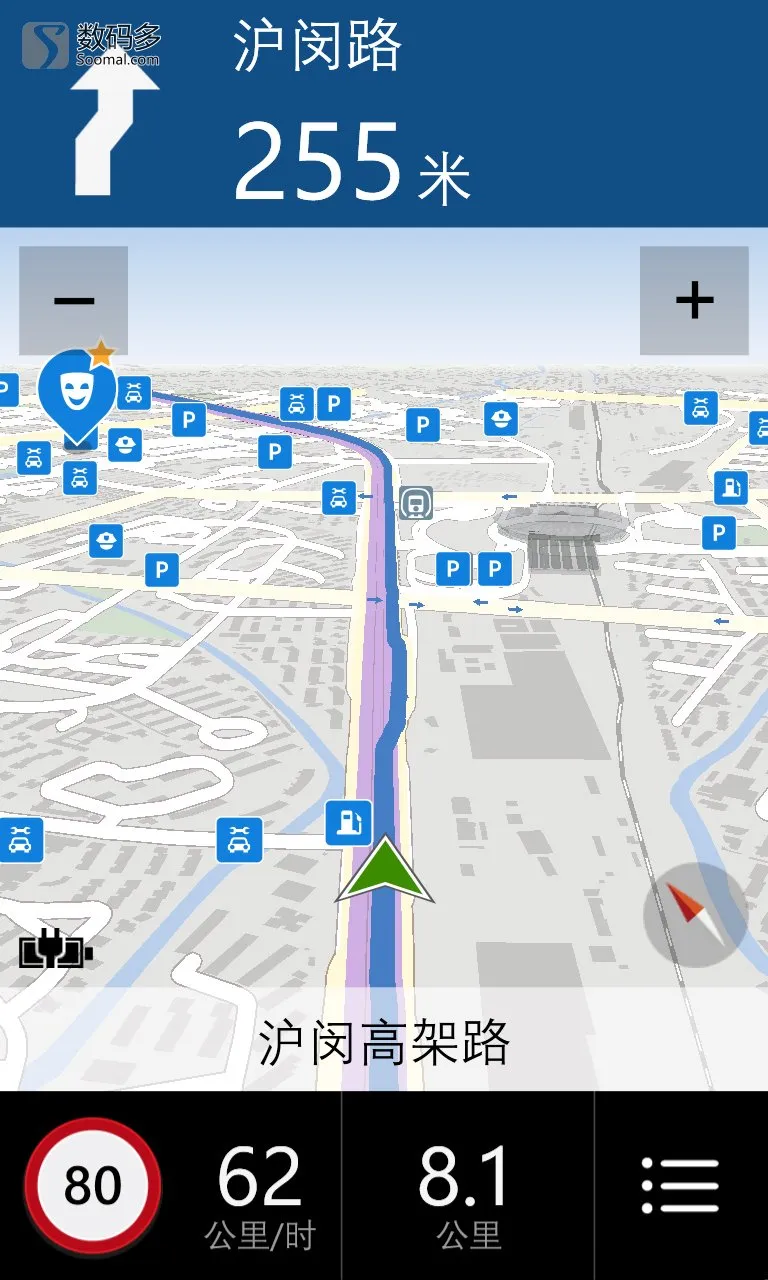Zoom in the map view

click(694, 300)
